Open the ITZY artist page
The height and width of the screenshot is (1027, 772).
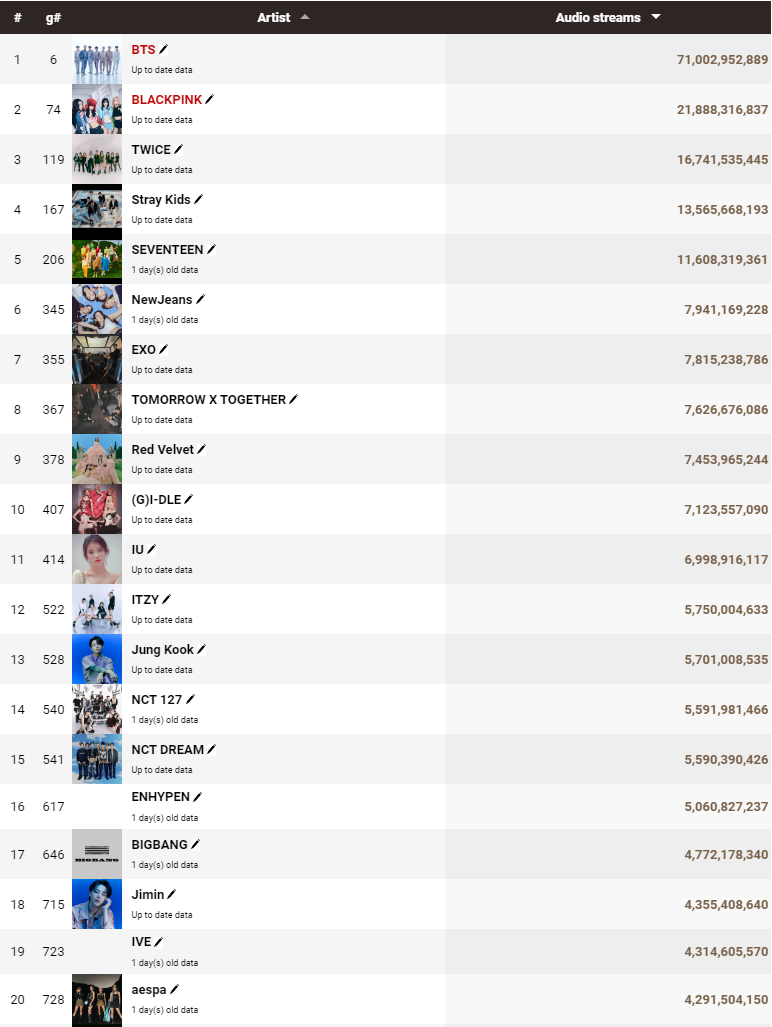click(x=145, y=600)
